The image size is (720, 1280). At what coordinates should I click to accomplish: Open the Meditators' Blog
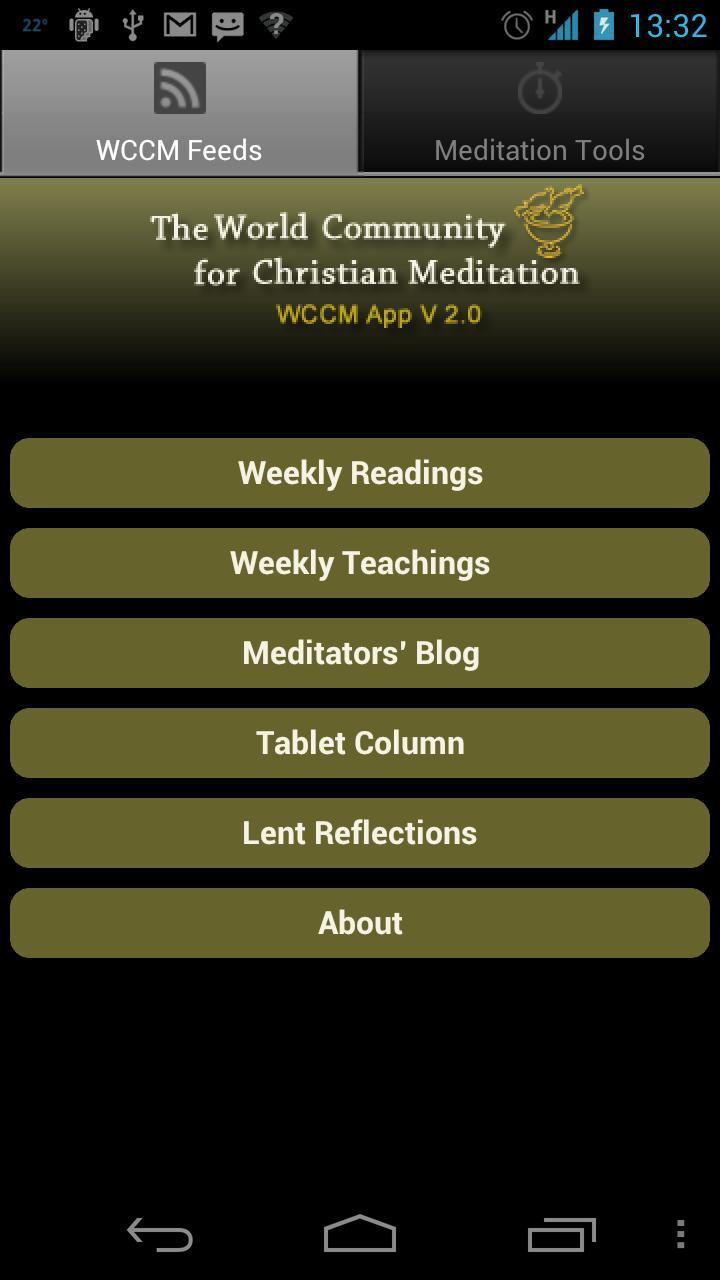tap(360, 652)
